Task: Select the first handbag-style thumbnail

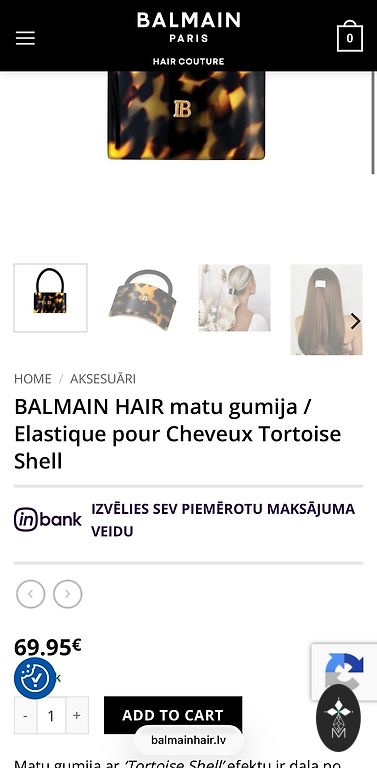Action: [50, 298]
